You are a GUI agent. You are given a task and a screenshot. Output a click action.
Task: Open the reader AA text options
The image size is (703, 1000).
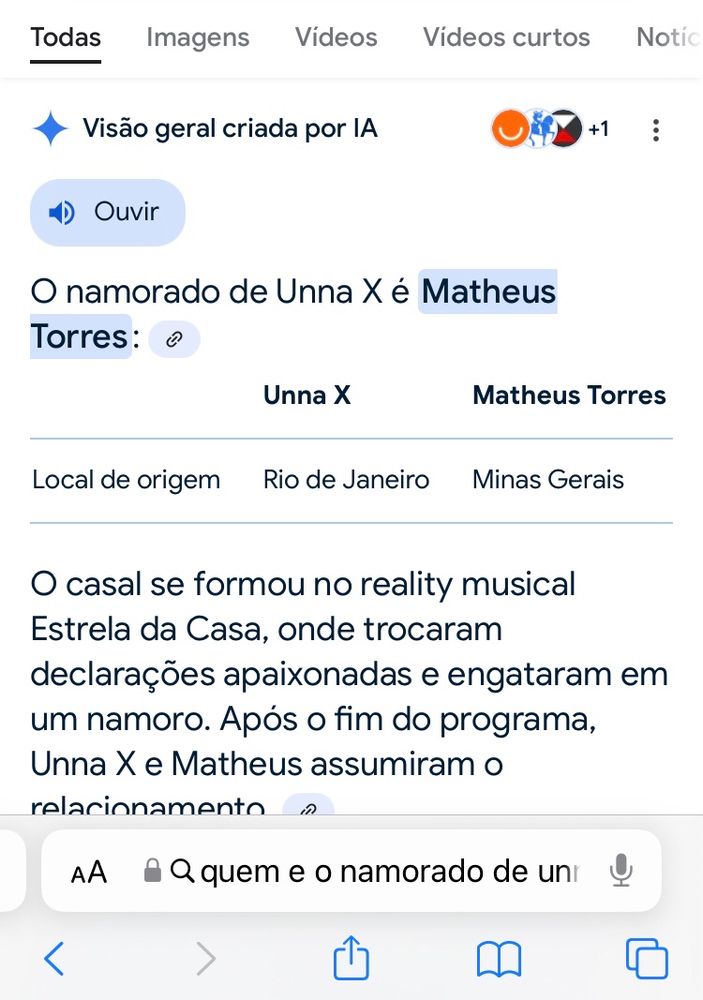[89, 872]
